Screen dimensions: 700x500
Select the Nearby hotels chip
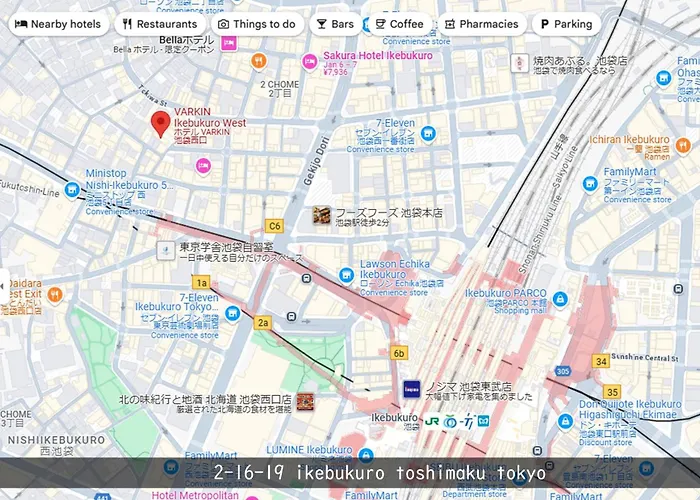[x=58, y=24]
